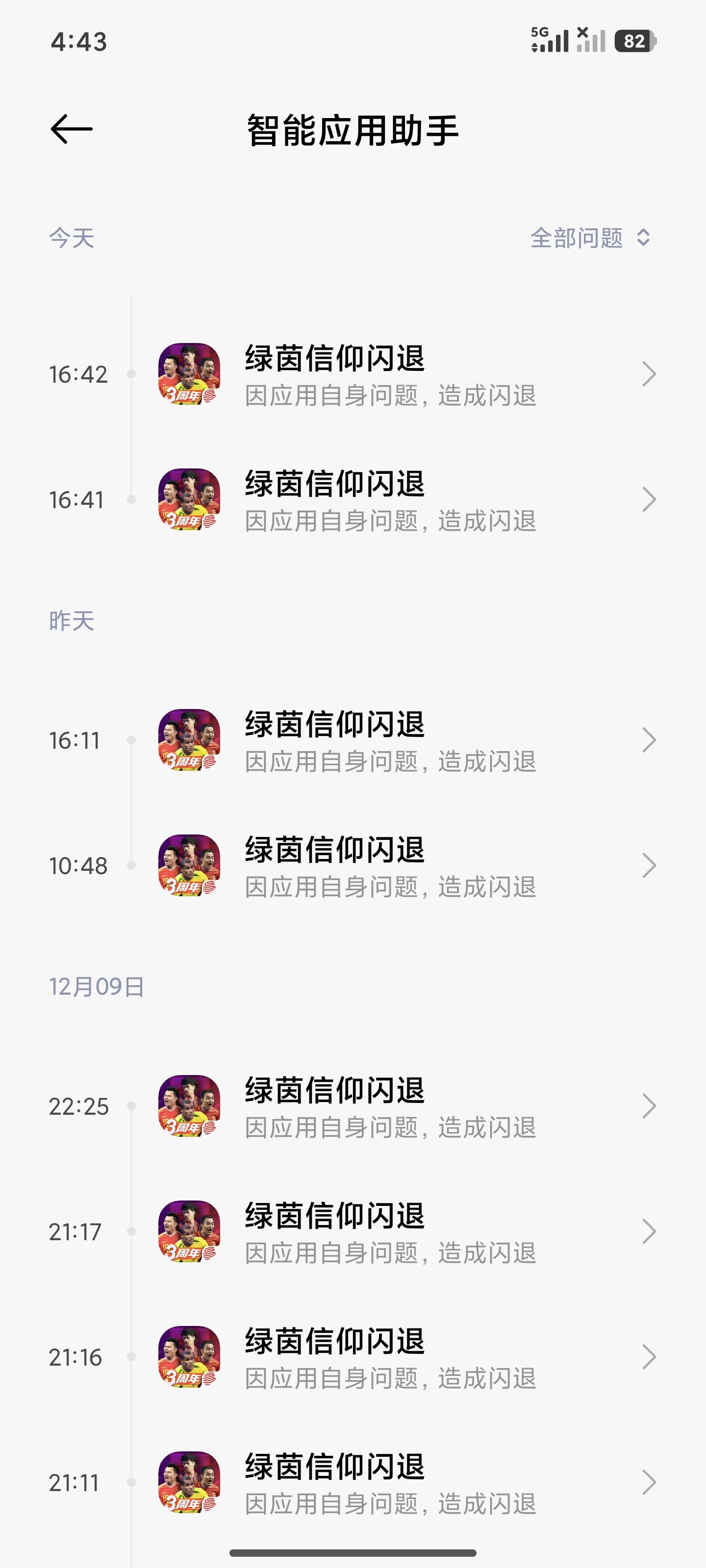Open today's 16:42 绿茵信仰闪退 record
This screenshot has height=1568, width=706.
point(390,374)
